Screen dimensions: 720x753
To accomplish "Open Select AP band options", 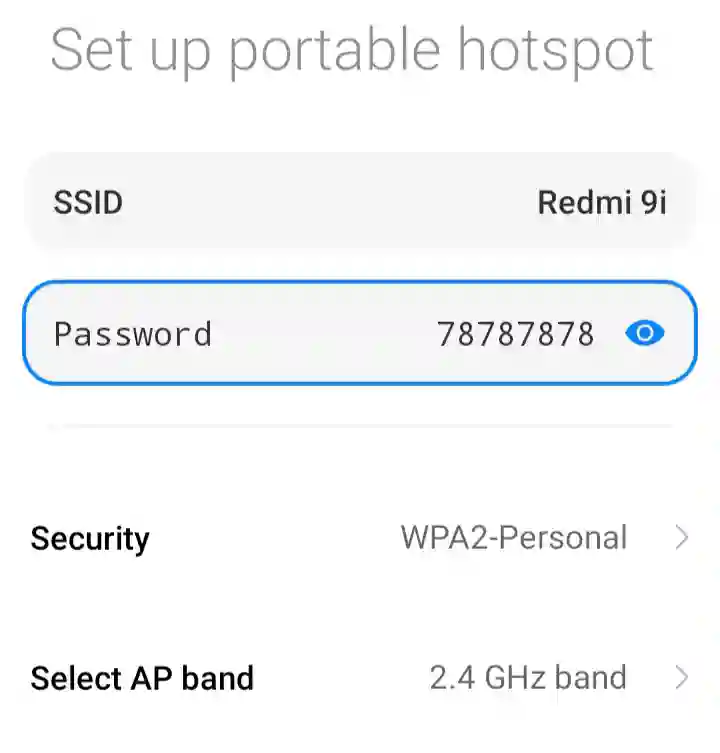I will pyautogui.click(x=360, y=678).
